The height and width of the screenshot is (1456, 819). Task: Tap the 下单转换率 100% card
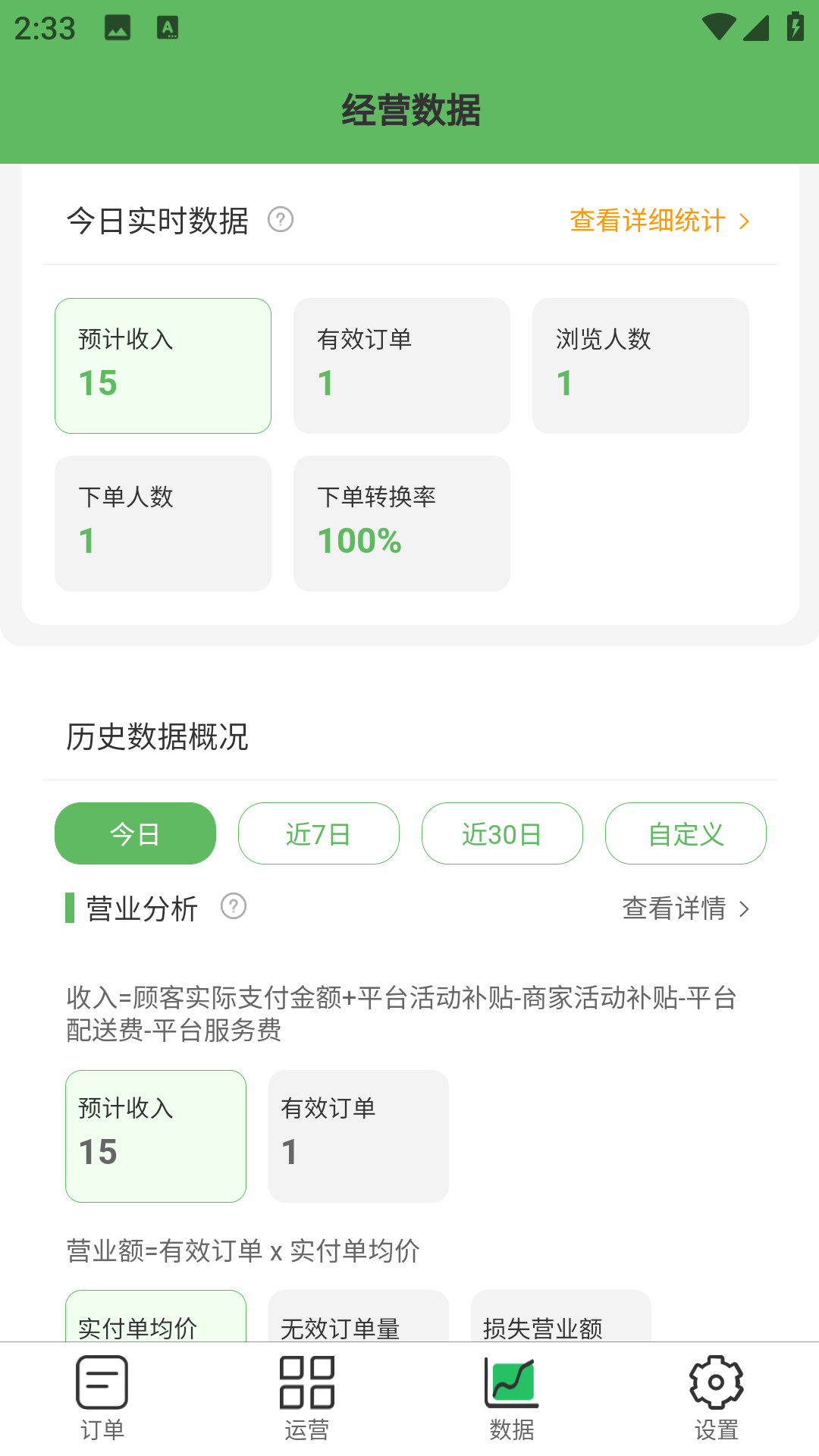pyautogui.click(x=401, y=522)
